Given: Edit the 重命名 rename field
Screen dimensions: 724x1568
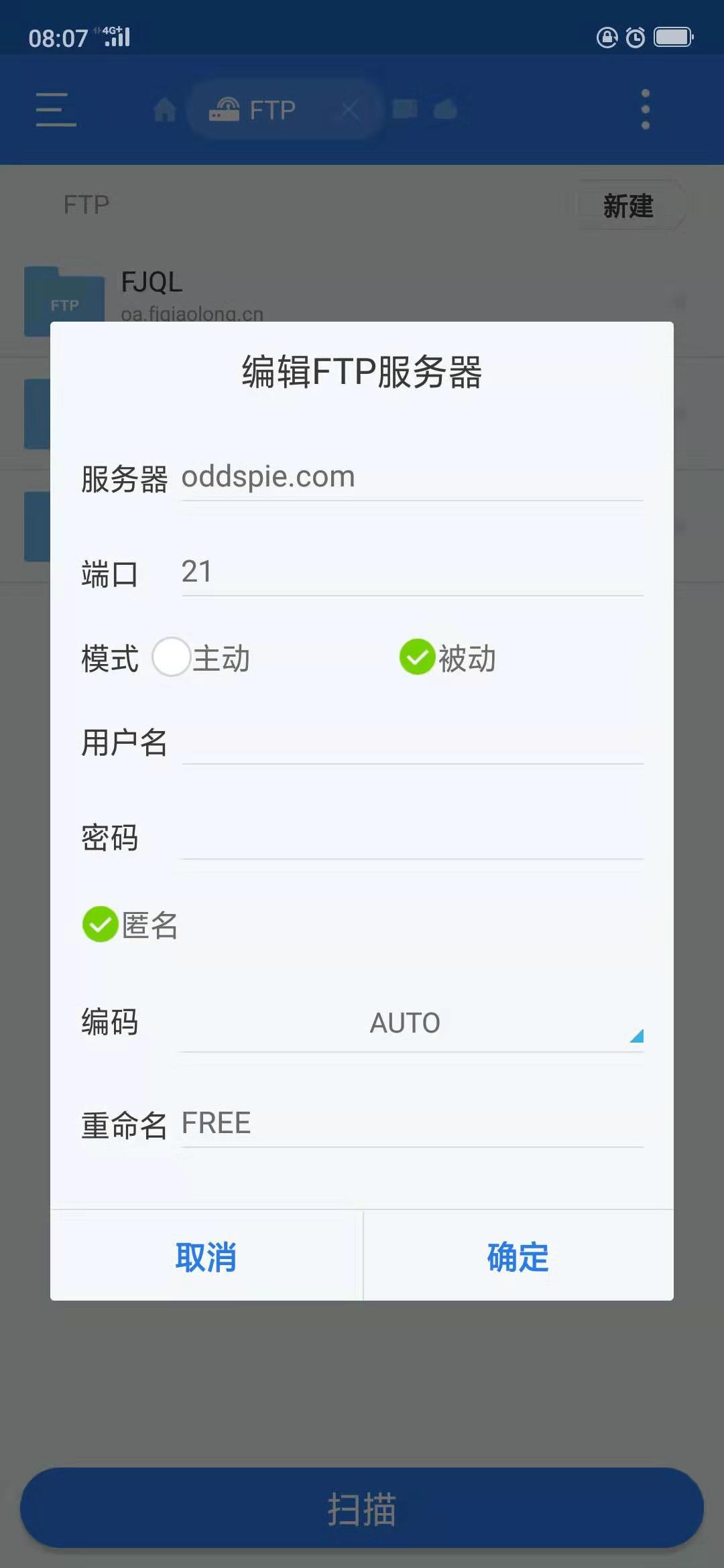Looking at the screenshot, I should [412, 1124].
